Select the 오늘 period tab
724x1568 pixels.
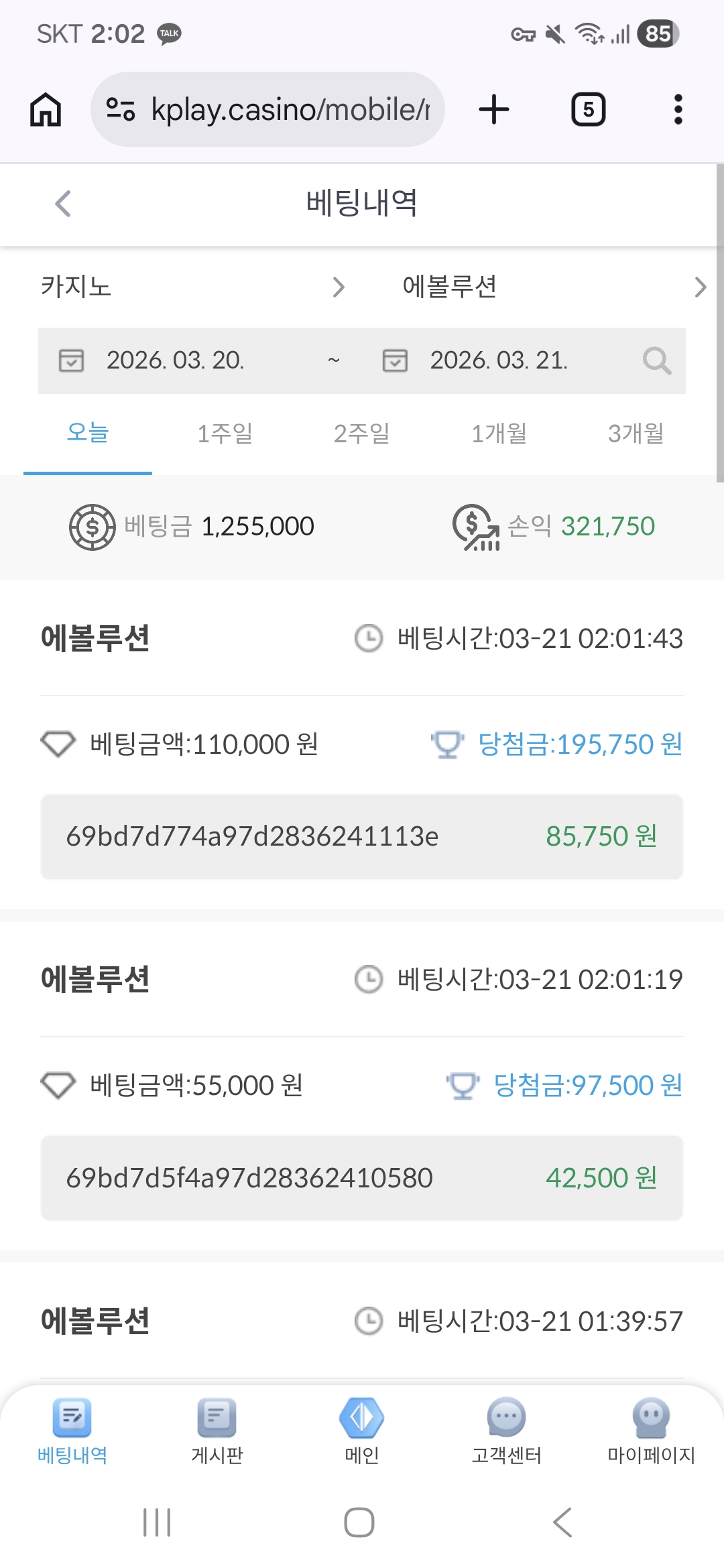click(x=88, y=433)
